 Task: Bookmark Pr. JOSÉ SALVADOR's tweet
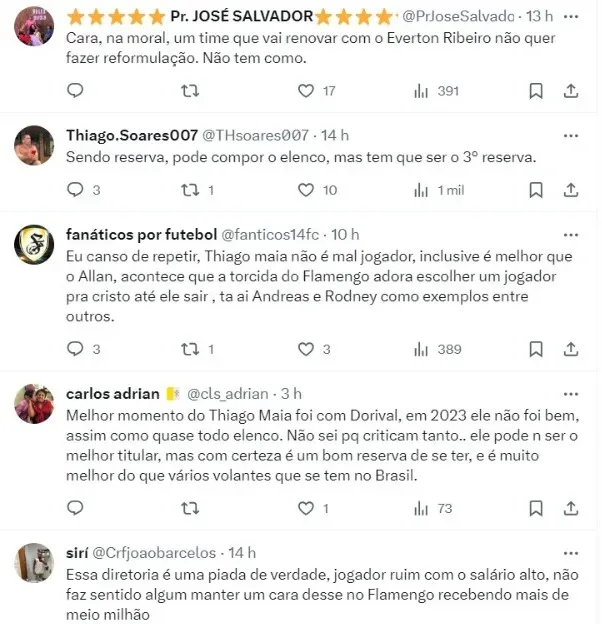pyautogui.click(x=536, y=91)
